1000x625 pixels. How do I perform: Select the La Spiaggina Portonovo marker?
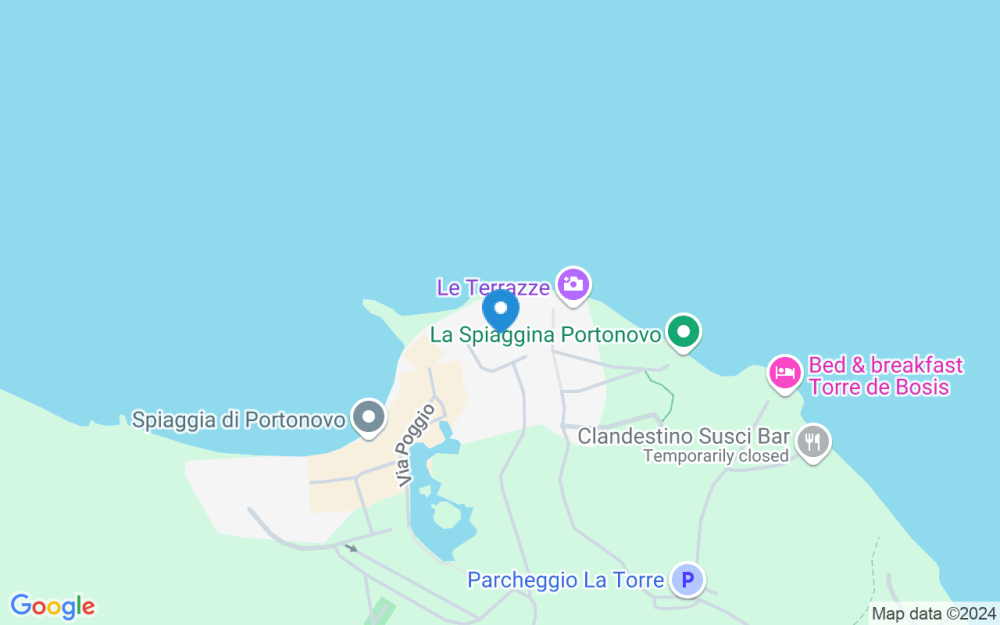[x=684, y=332]
